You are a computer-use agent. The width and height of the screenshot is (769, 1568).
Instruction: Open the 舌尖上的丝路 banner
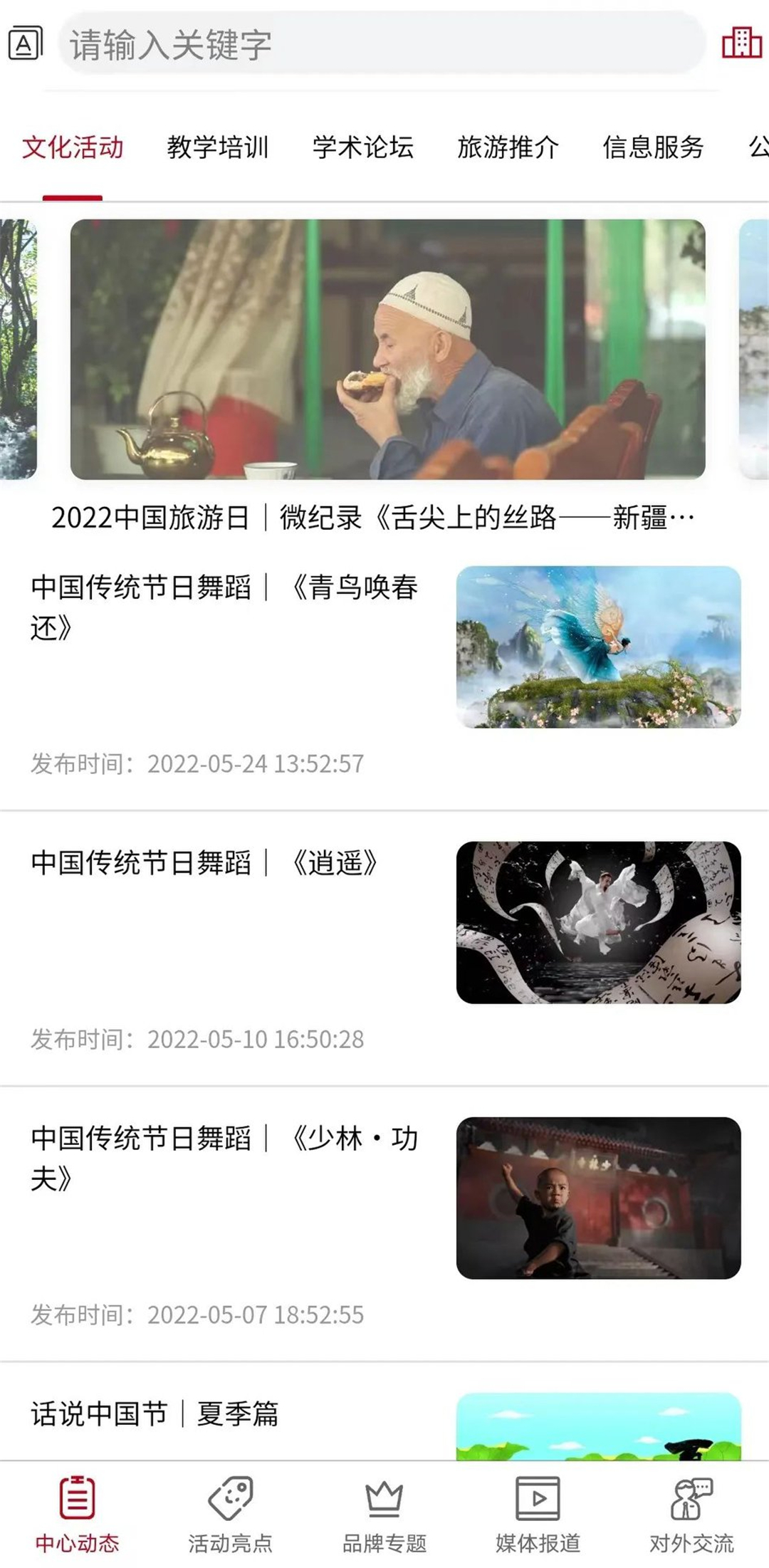pyautogui.click(x=387, y=350)
